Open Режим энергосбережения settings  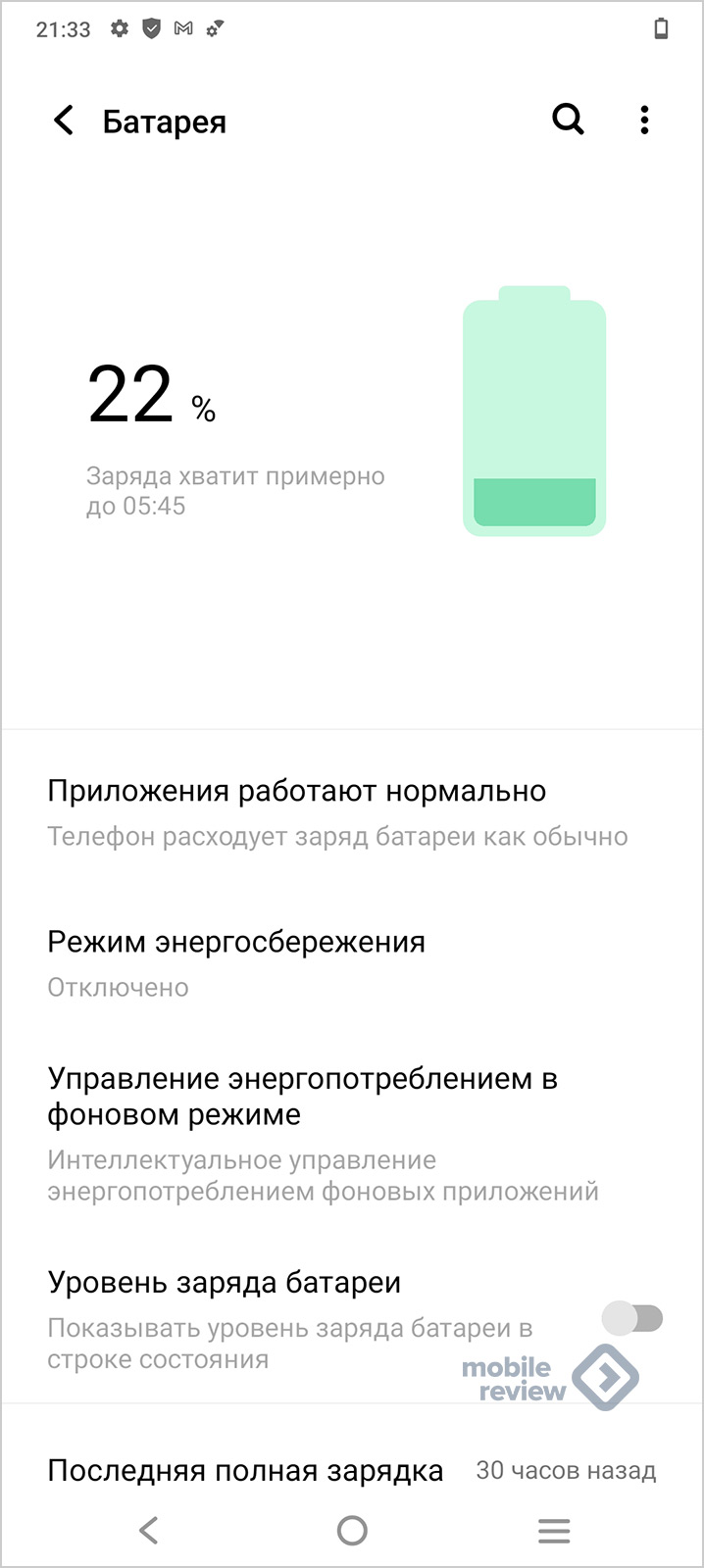[352, 963]
